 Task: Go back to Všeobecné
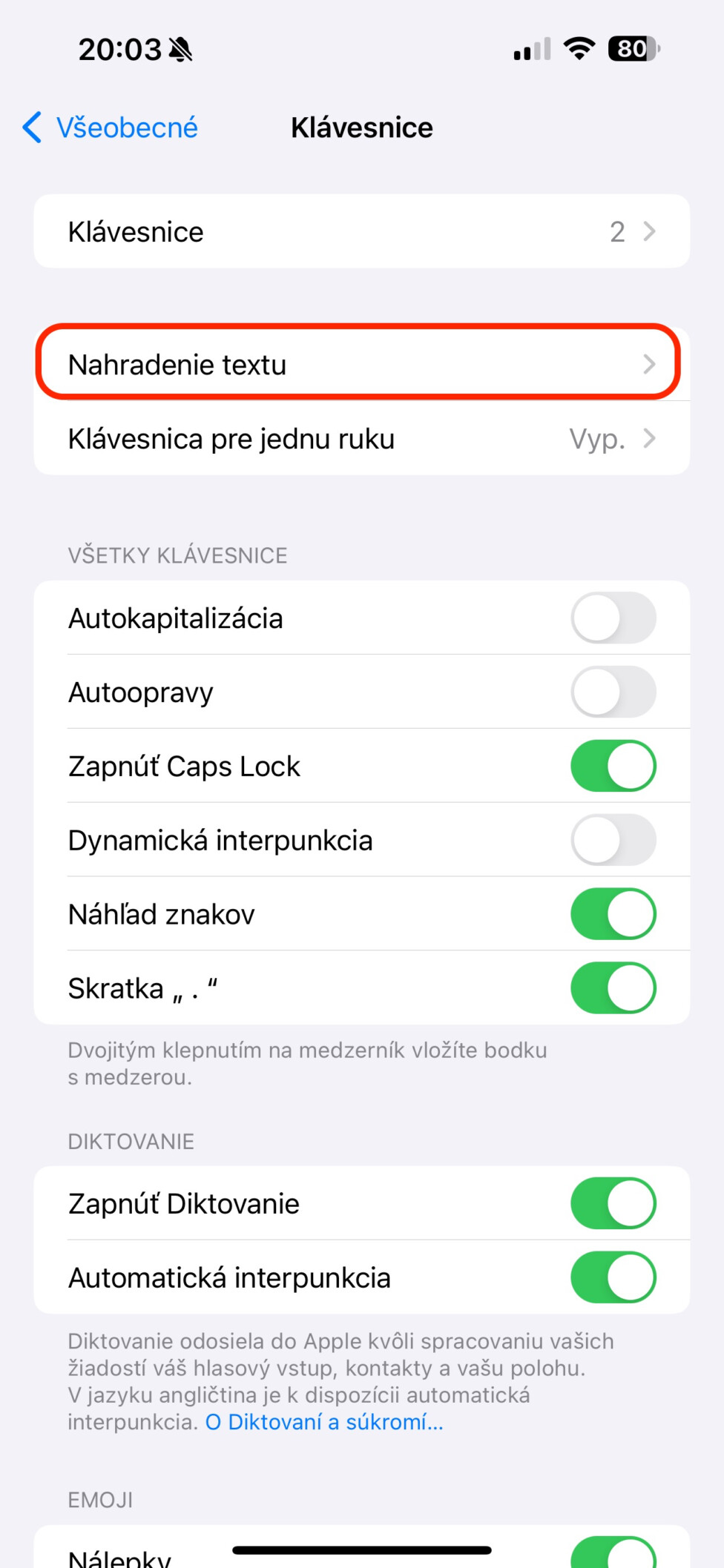pyautogui.click(x=110, y=128)
